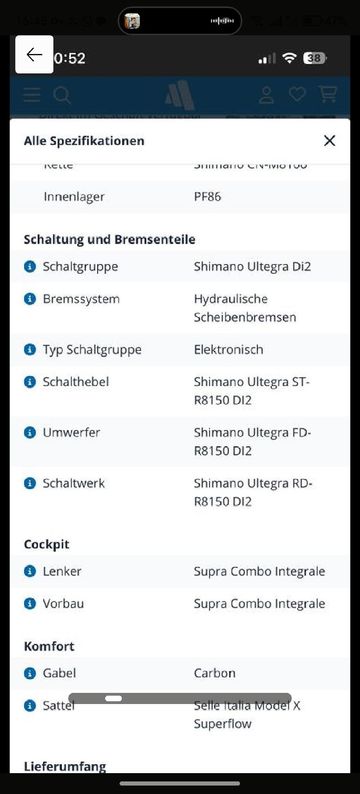Open the info icon next to Bremssystem
The image size is (360, 794).
(30, 299)
